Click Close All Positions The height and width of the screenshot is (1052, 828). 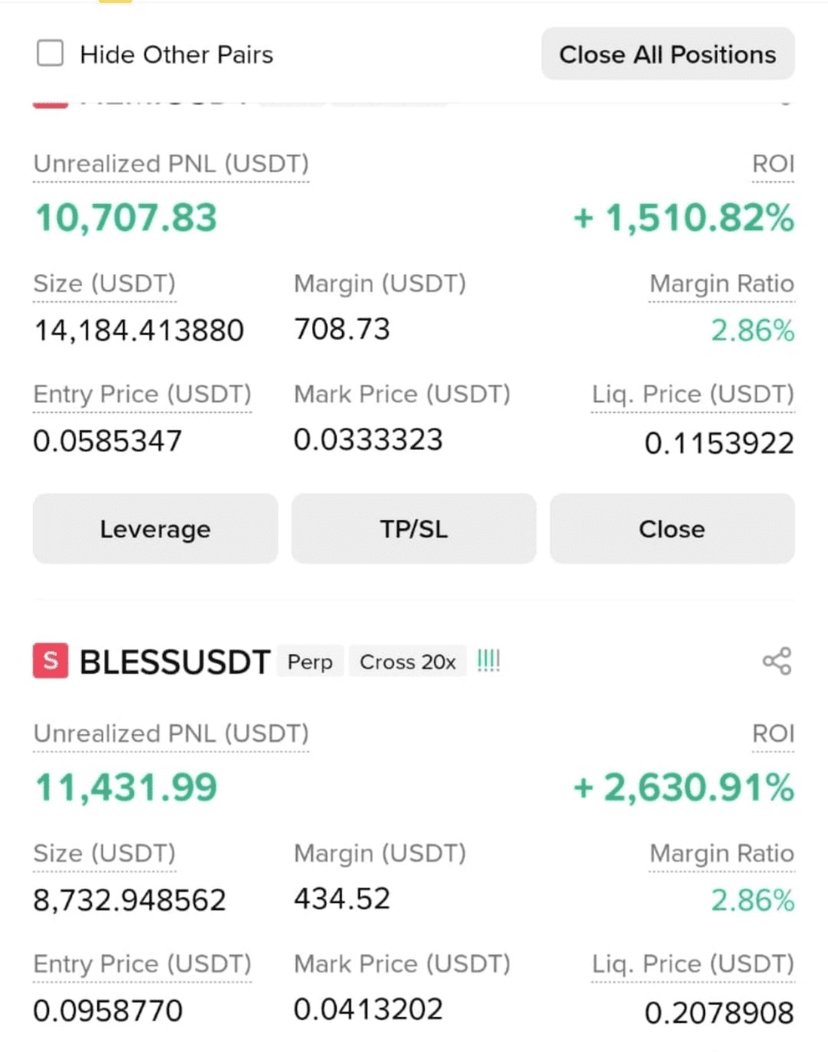click(x=667, y=54)
